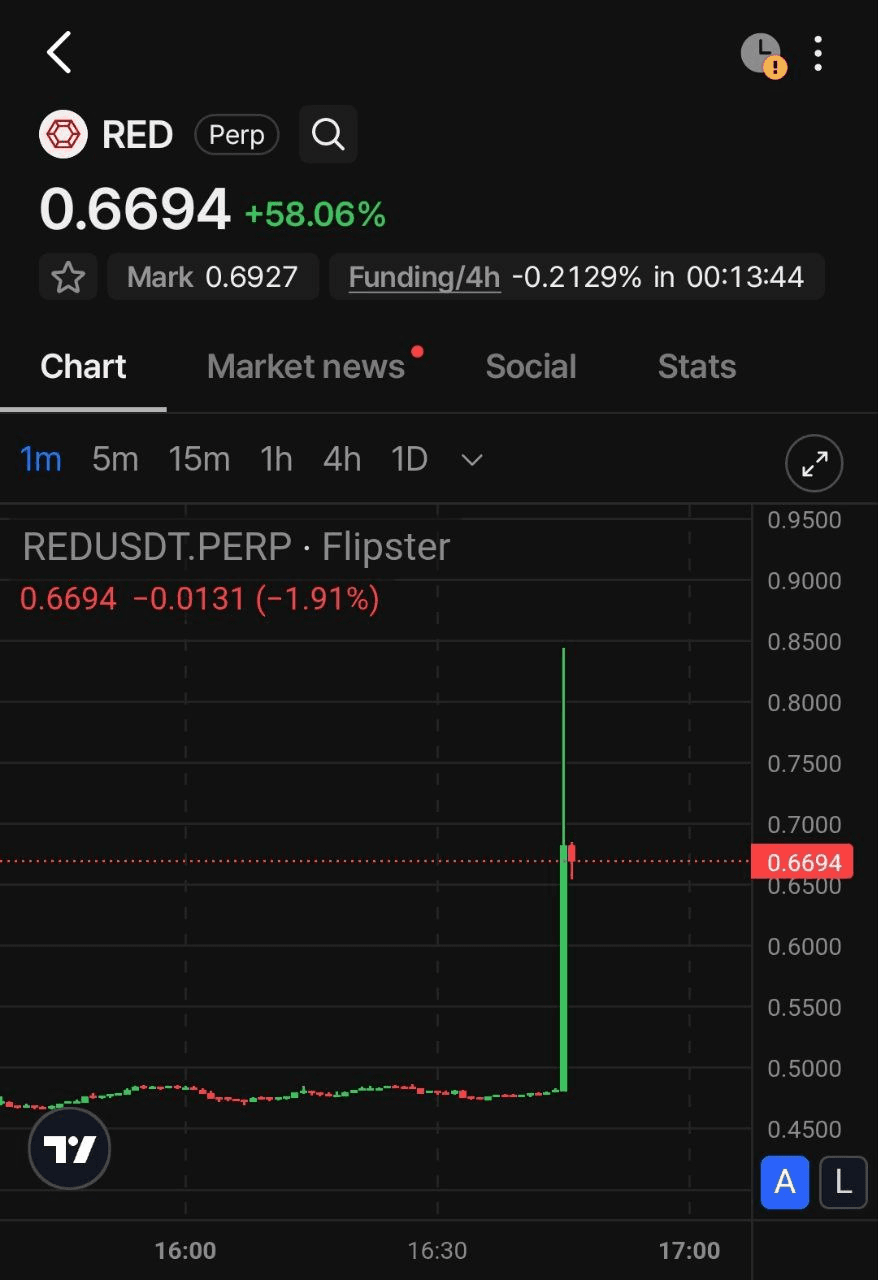Expand the chart to fullscreen
This screenshot has height=1280, width=878.
pos(814,463)
